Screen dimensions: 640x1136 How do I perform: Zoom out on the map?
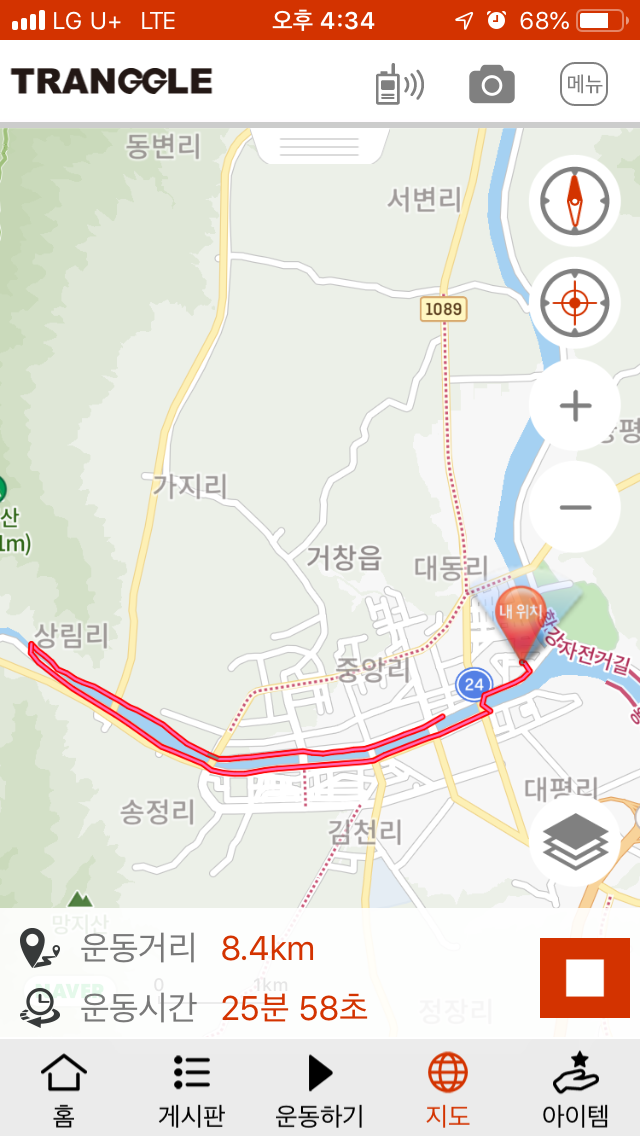575,507
